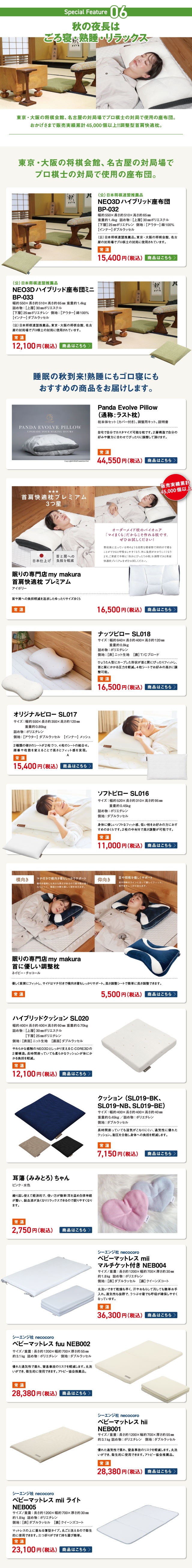Open the ソフトピロー SL016 product link
This screenshot has width=192, height=1568.
pyautogui.click(x=161, y=845)
